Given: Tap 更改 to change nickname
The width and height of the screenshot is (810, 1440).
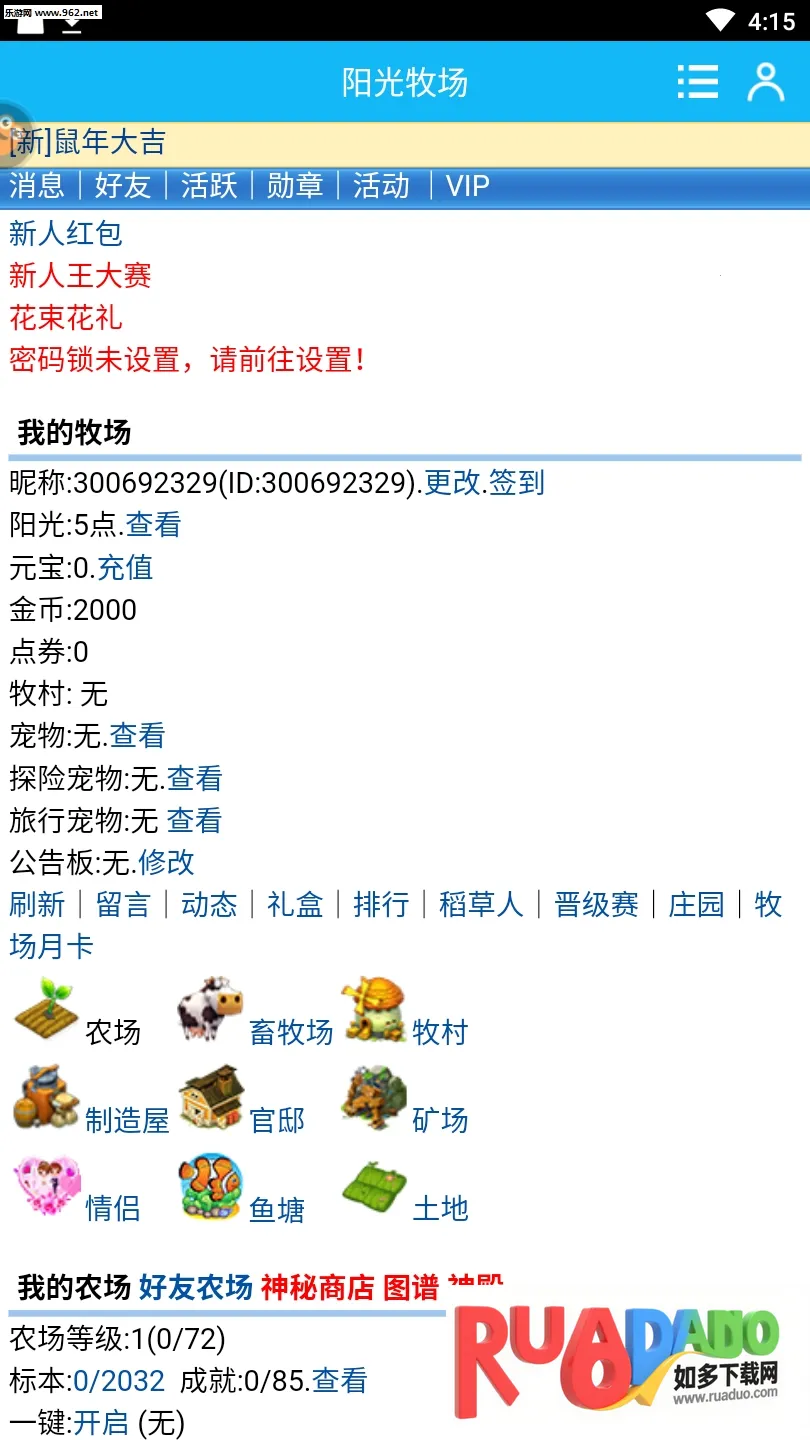Looking at the screenshot, I should pyautogui.click(x=452, y=483).
